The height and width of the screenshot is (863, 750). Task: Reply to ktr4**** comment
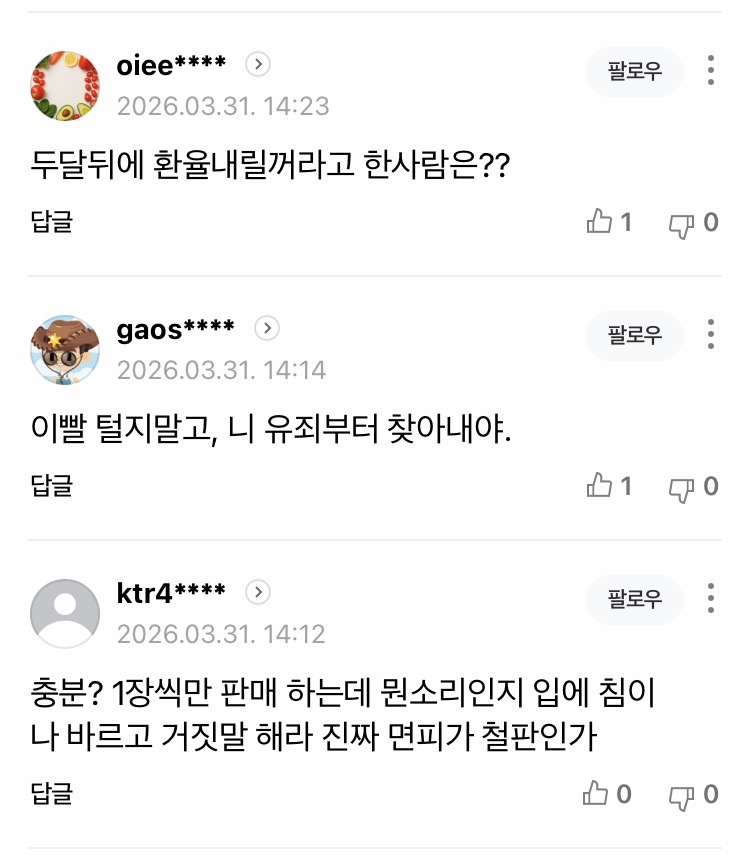[52, 794]
